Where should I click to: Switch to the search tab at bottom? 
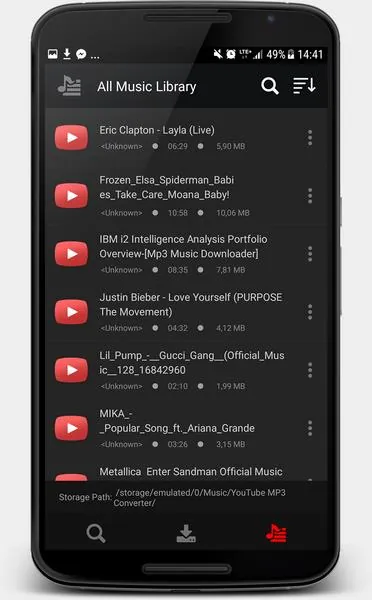tap(96, 533)
